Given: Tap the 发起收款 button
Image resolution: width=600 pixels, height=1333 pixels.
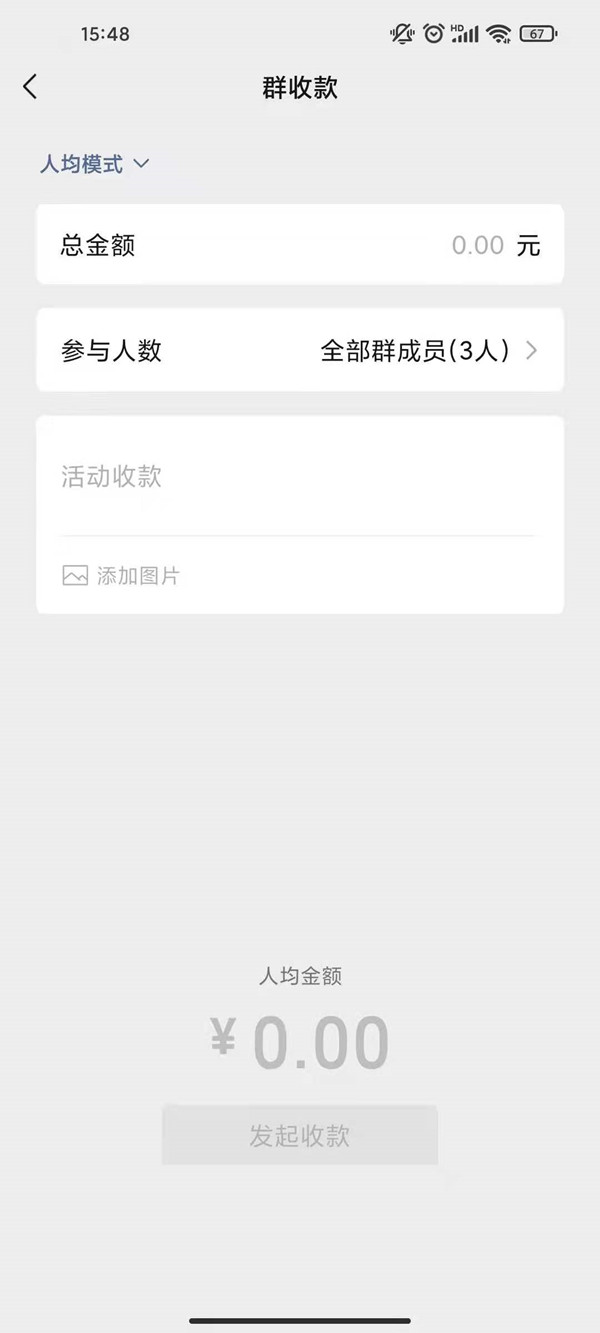Looking at the screenshot, I should (x=300, y=1136).
